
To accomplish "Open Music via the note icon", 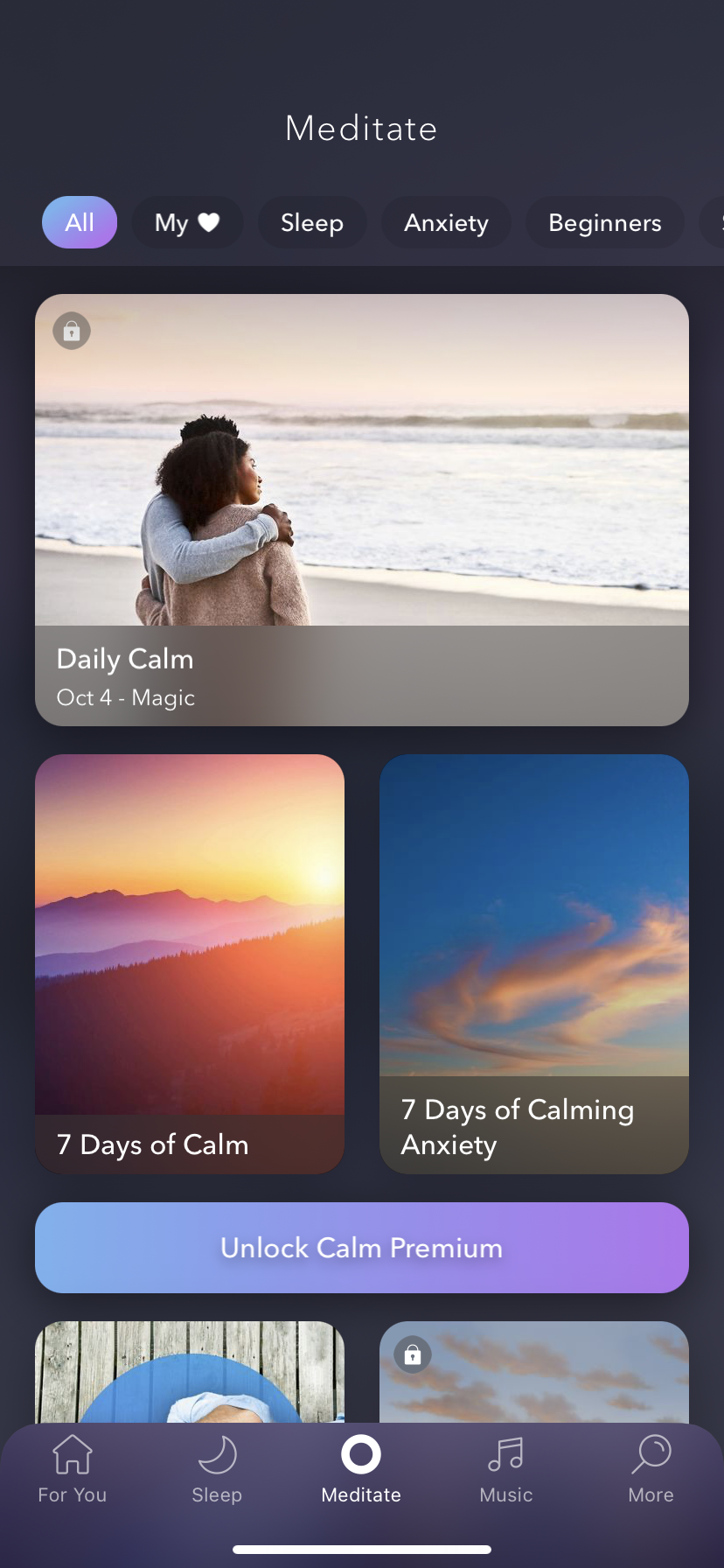I will (505, 1452).
